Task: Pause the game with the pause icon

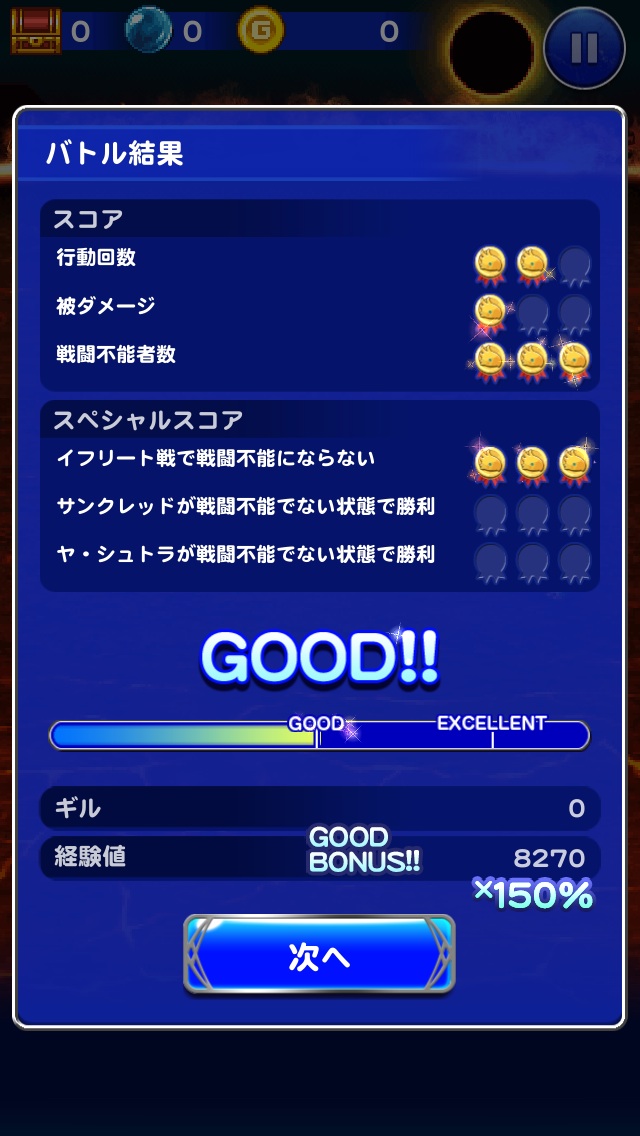Action: (585, 48)
